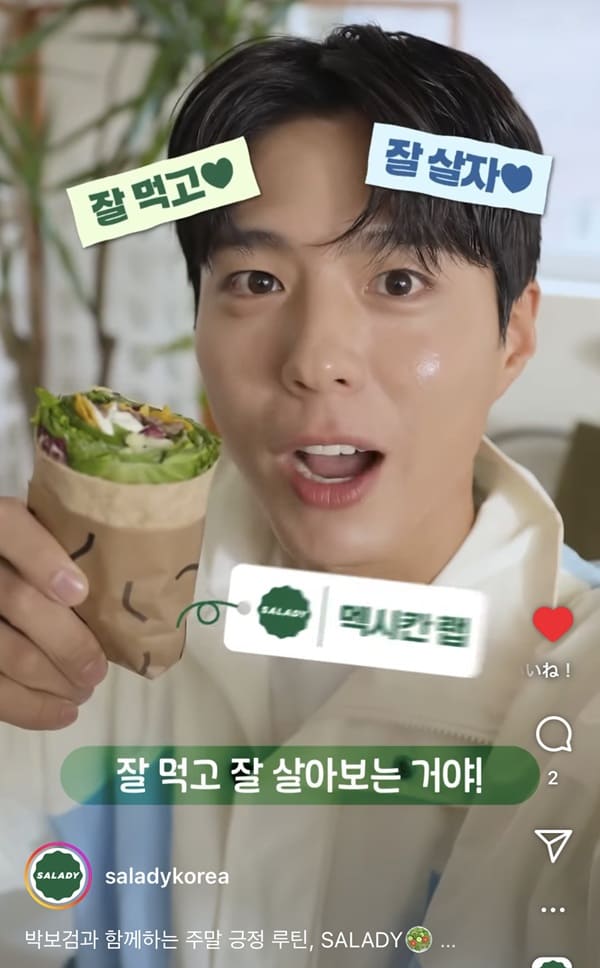Screen dimensions: 600x968
Task: Open the comments on this reel
Action: (x=553, y=735)
